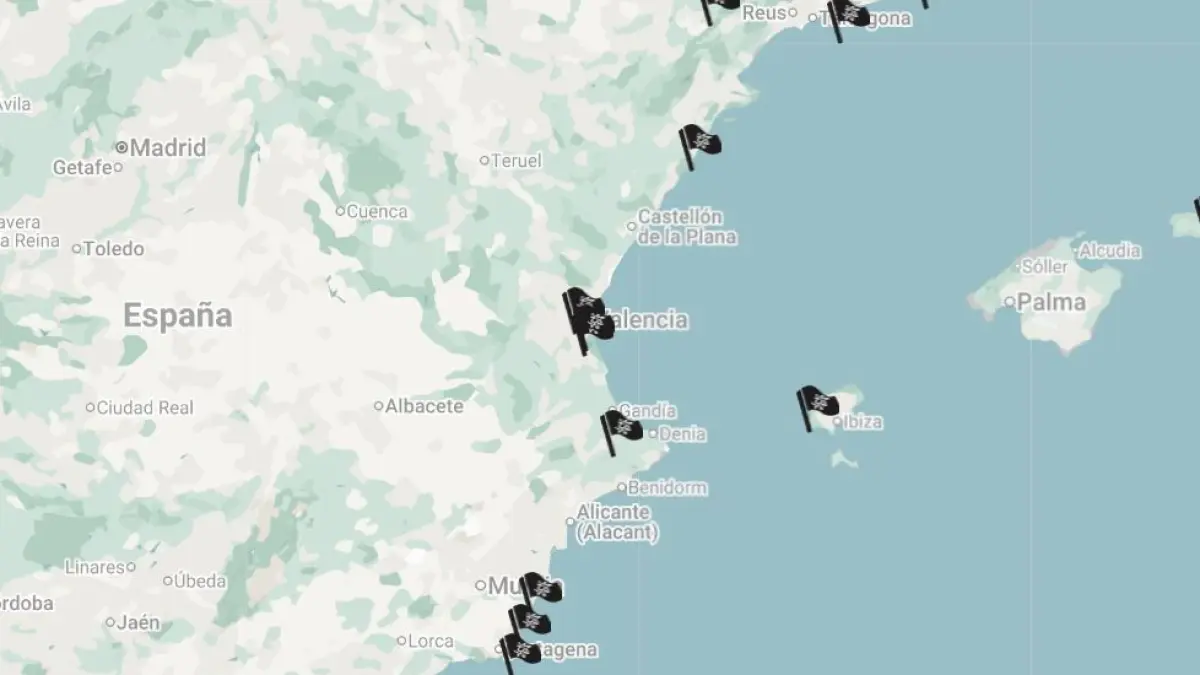
Task: Open the flag marker beside Gandía
Action: [622, 427]
